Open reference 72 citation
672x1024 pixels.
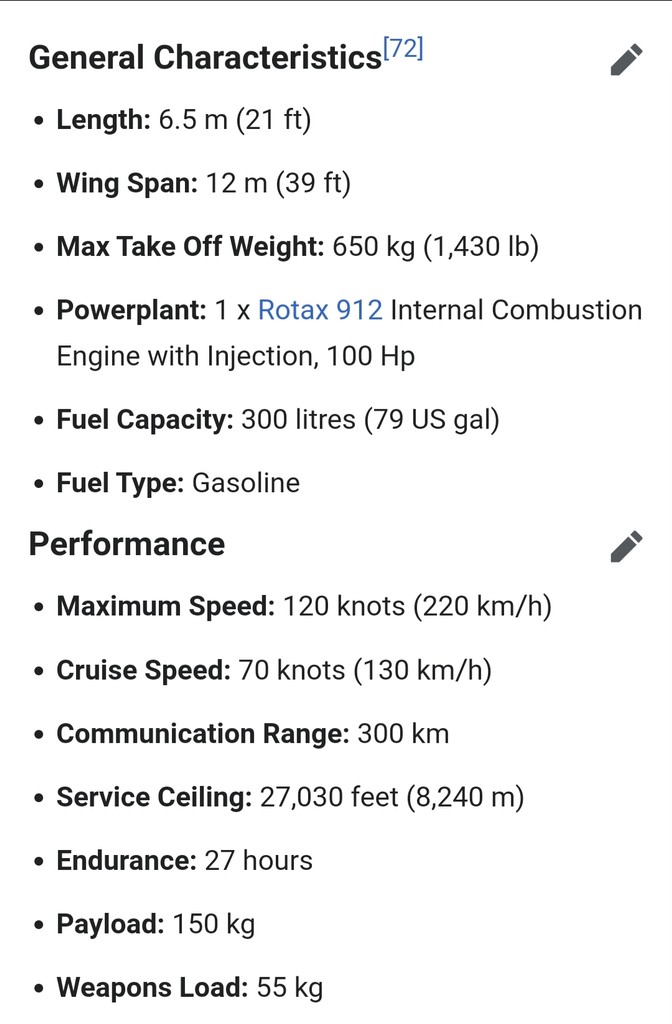tap(403, 49)
